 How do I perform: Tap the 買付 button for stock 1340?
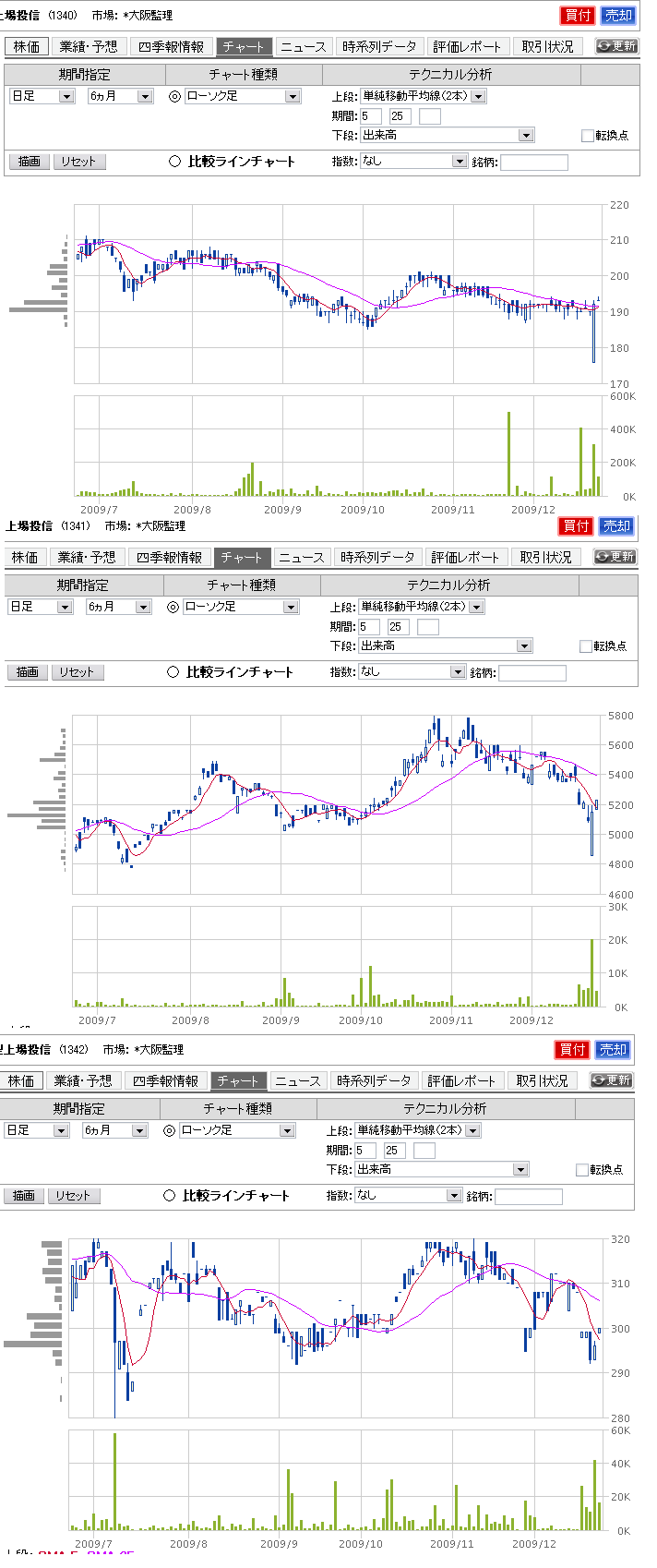[578, 15]
